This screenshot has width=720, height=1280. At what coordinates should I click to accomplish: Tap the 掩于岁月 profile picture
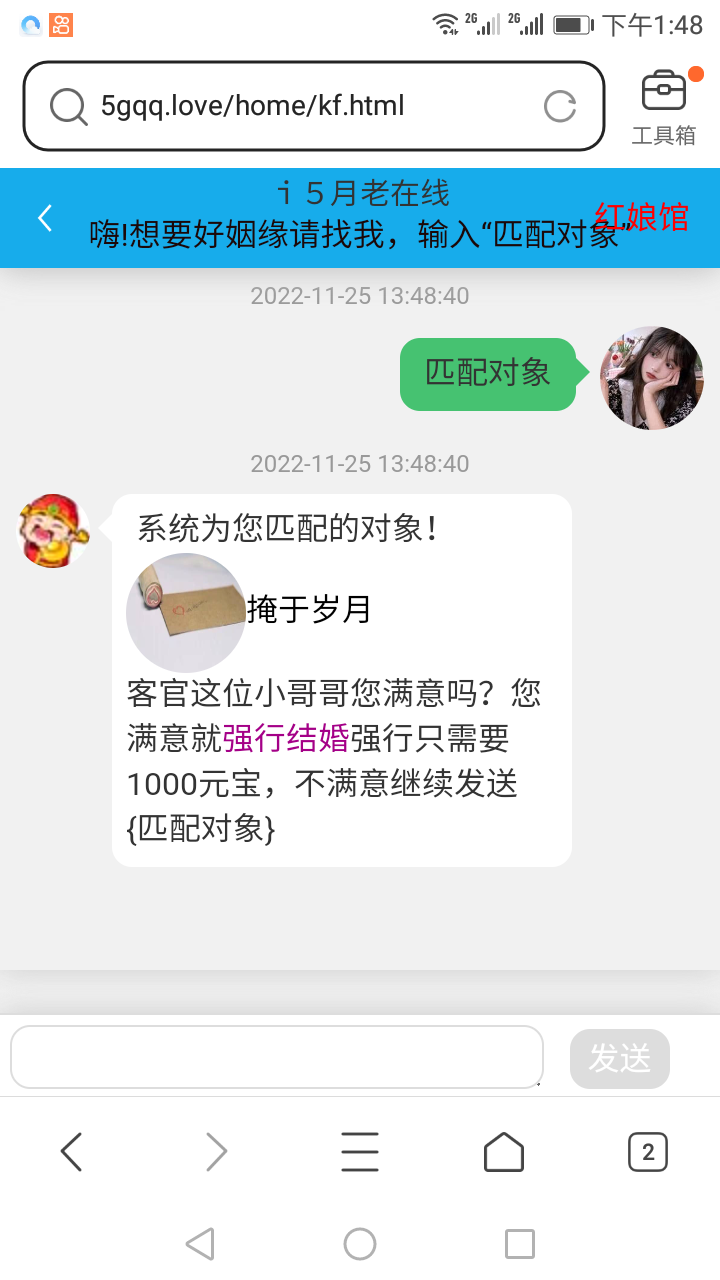click(x=185, y=612)
